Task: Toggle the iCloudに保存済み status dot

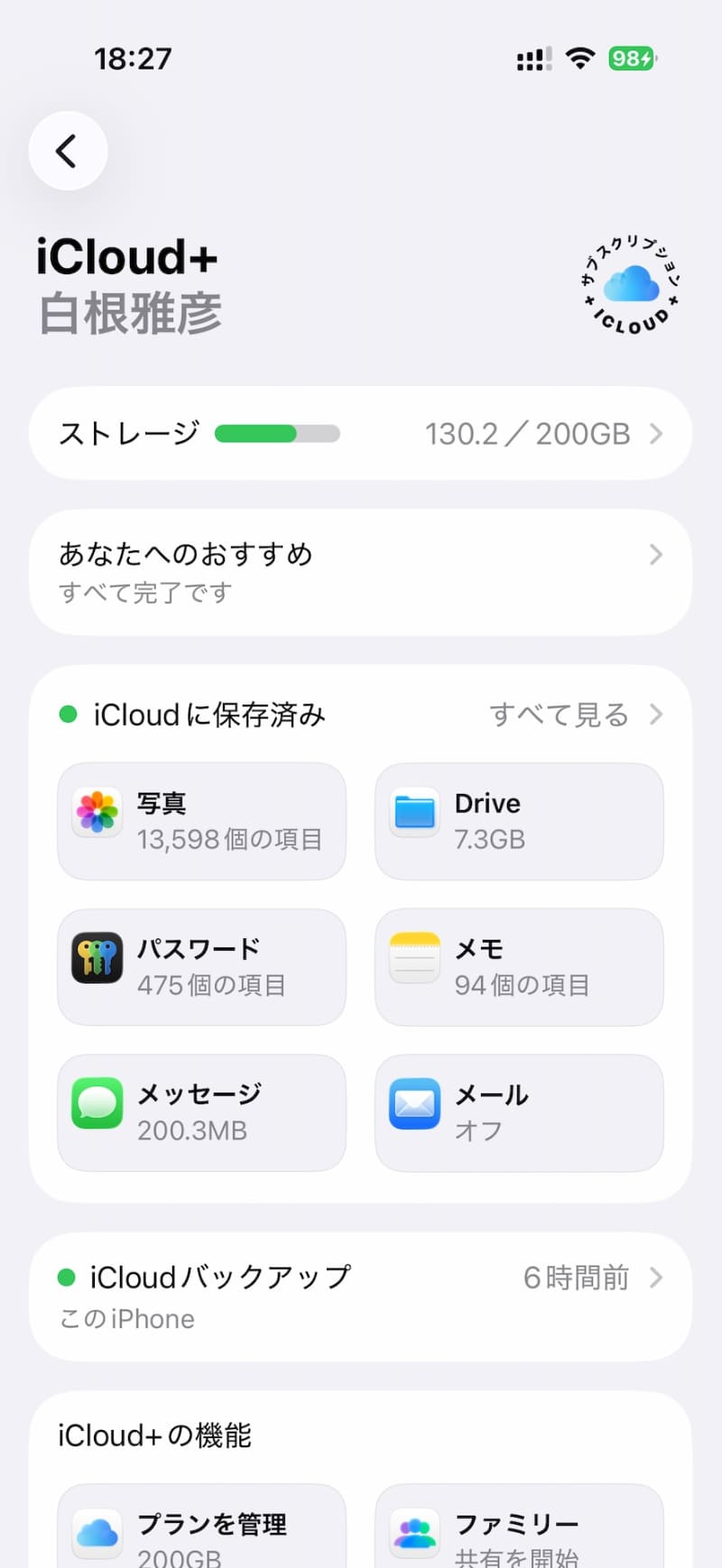Action: coord(67,714)
